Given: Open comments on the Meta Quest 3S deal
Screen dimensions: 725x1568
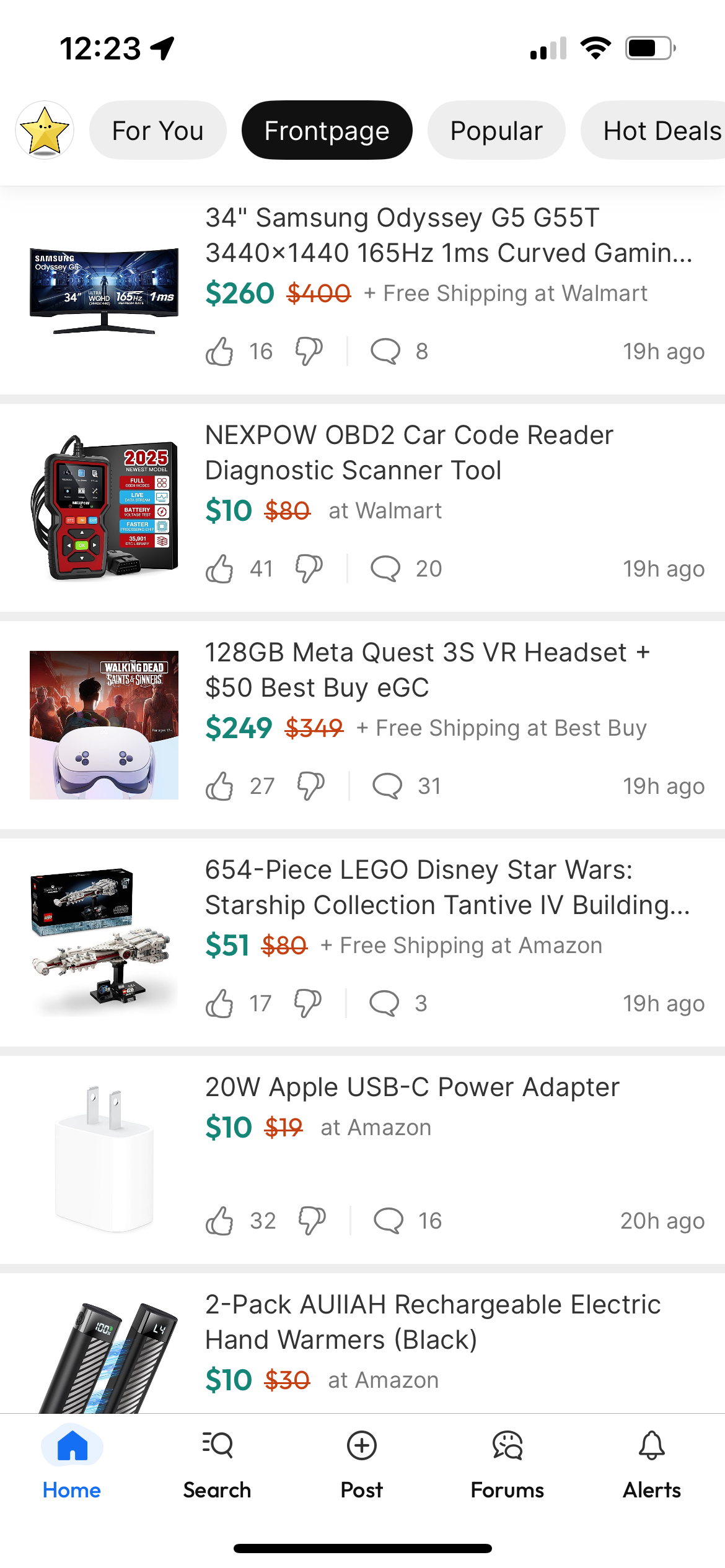Looking at the screenshot, I should (x=387, y=786).
